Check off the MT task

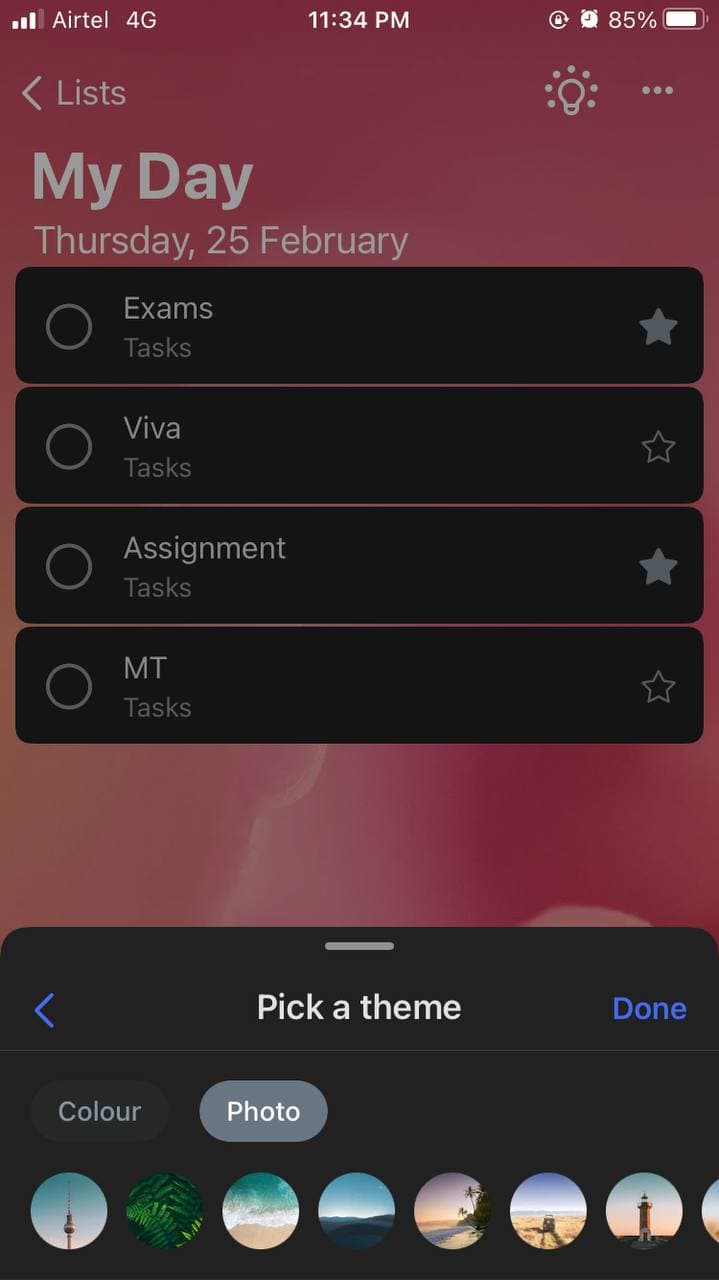tap(69, 687)
